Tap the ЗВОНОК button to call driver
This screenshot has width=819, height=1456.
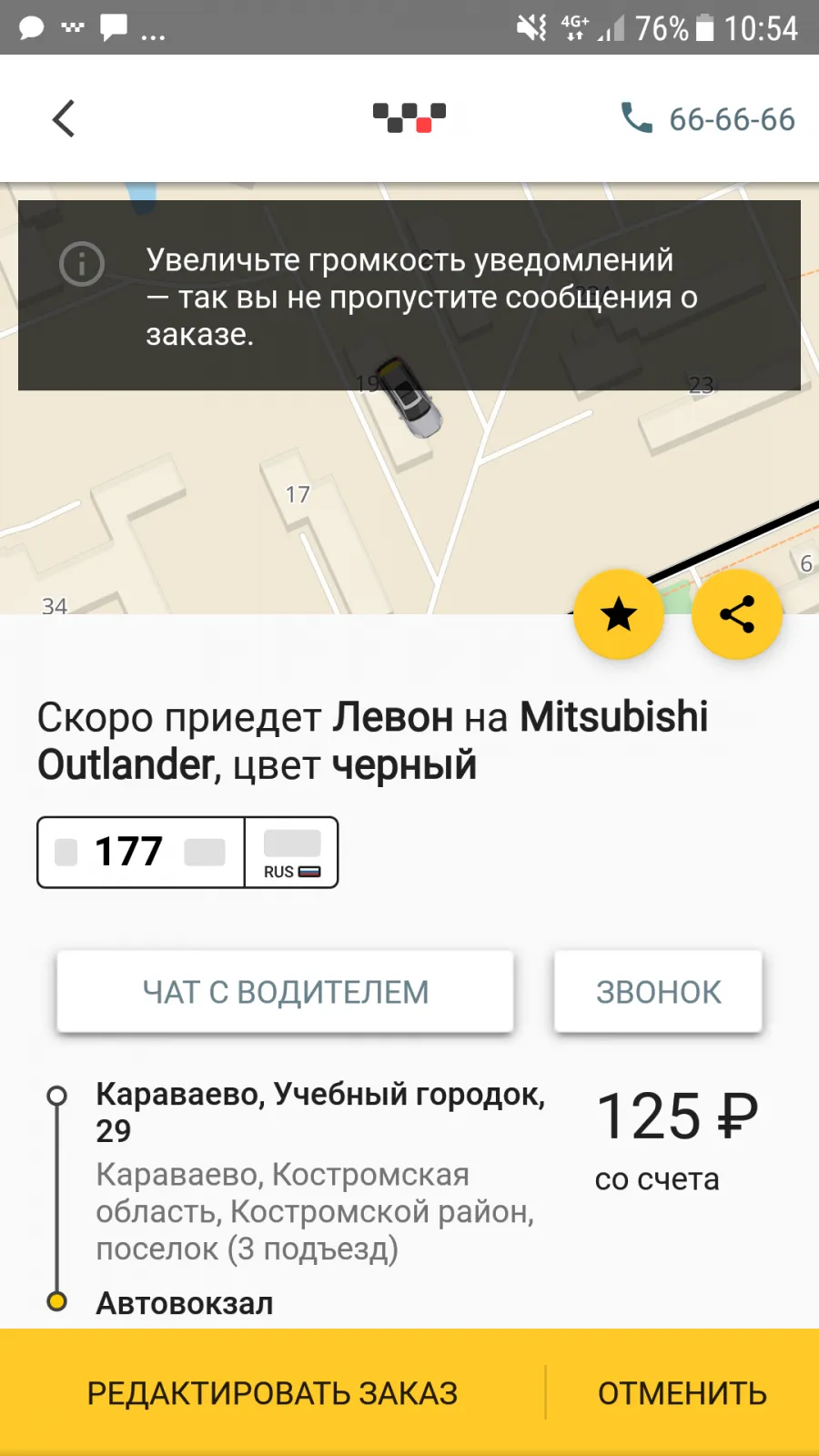(x=658, y=992)
